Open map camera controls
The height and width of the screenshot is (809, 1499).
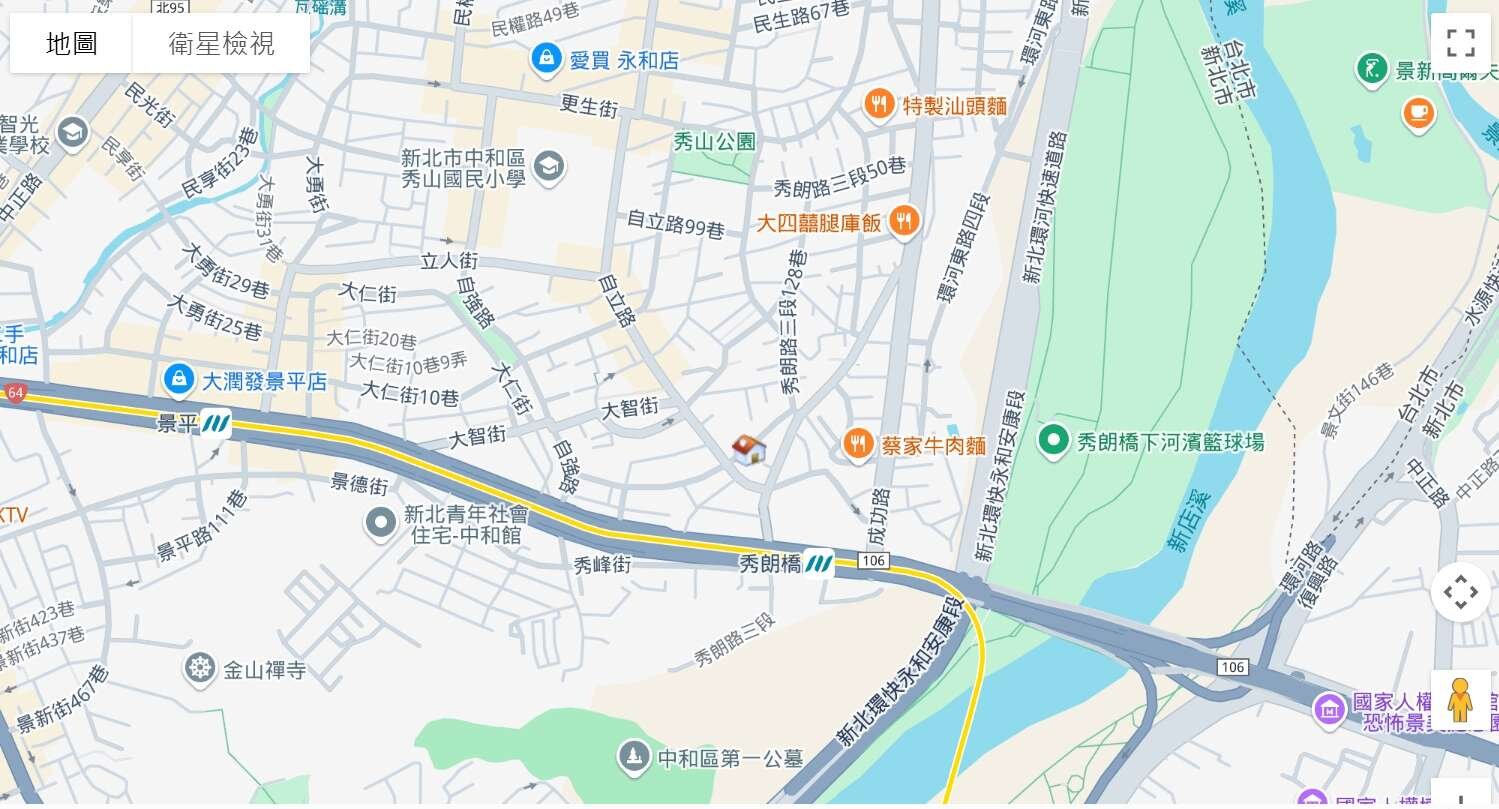[1460, 592]
